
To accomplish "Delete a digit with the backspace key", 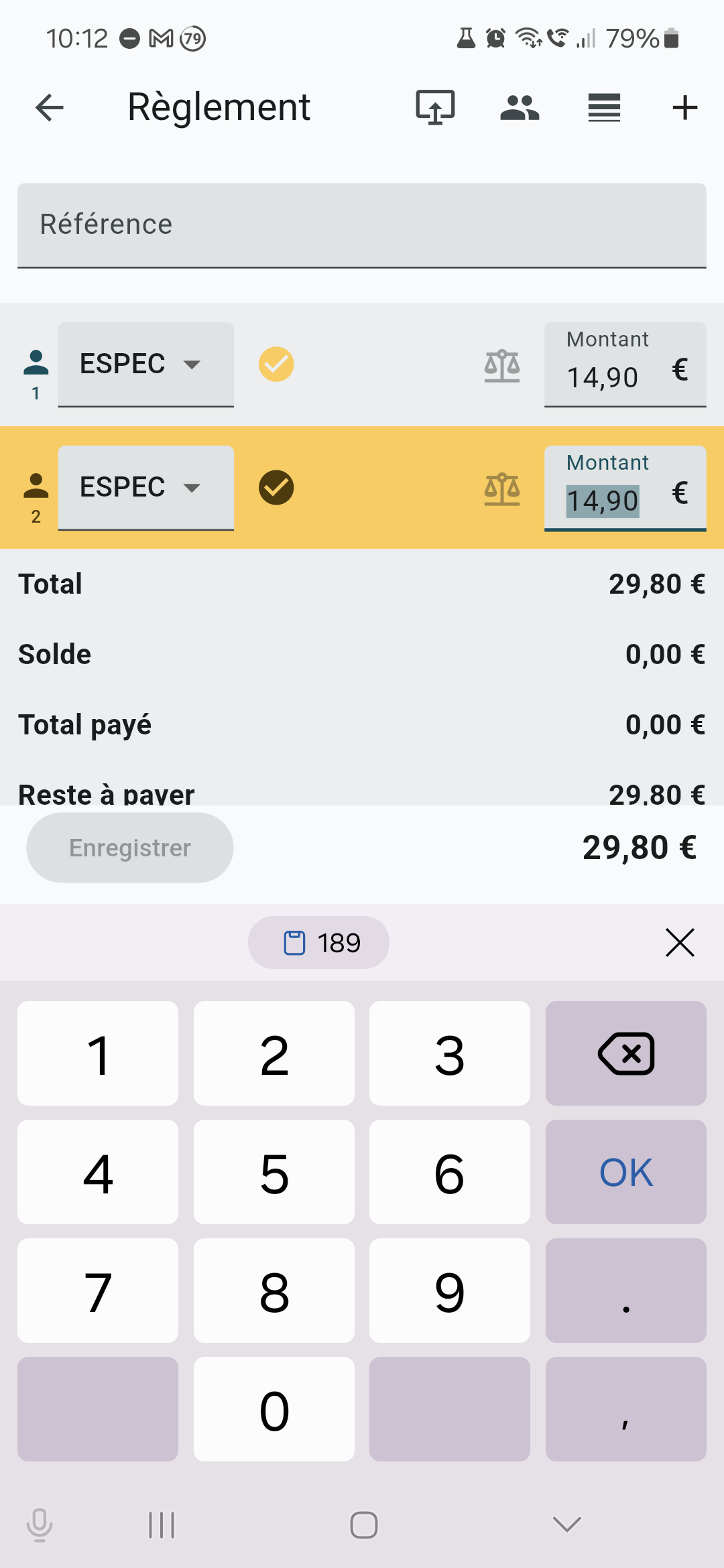I will 625,1053.
